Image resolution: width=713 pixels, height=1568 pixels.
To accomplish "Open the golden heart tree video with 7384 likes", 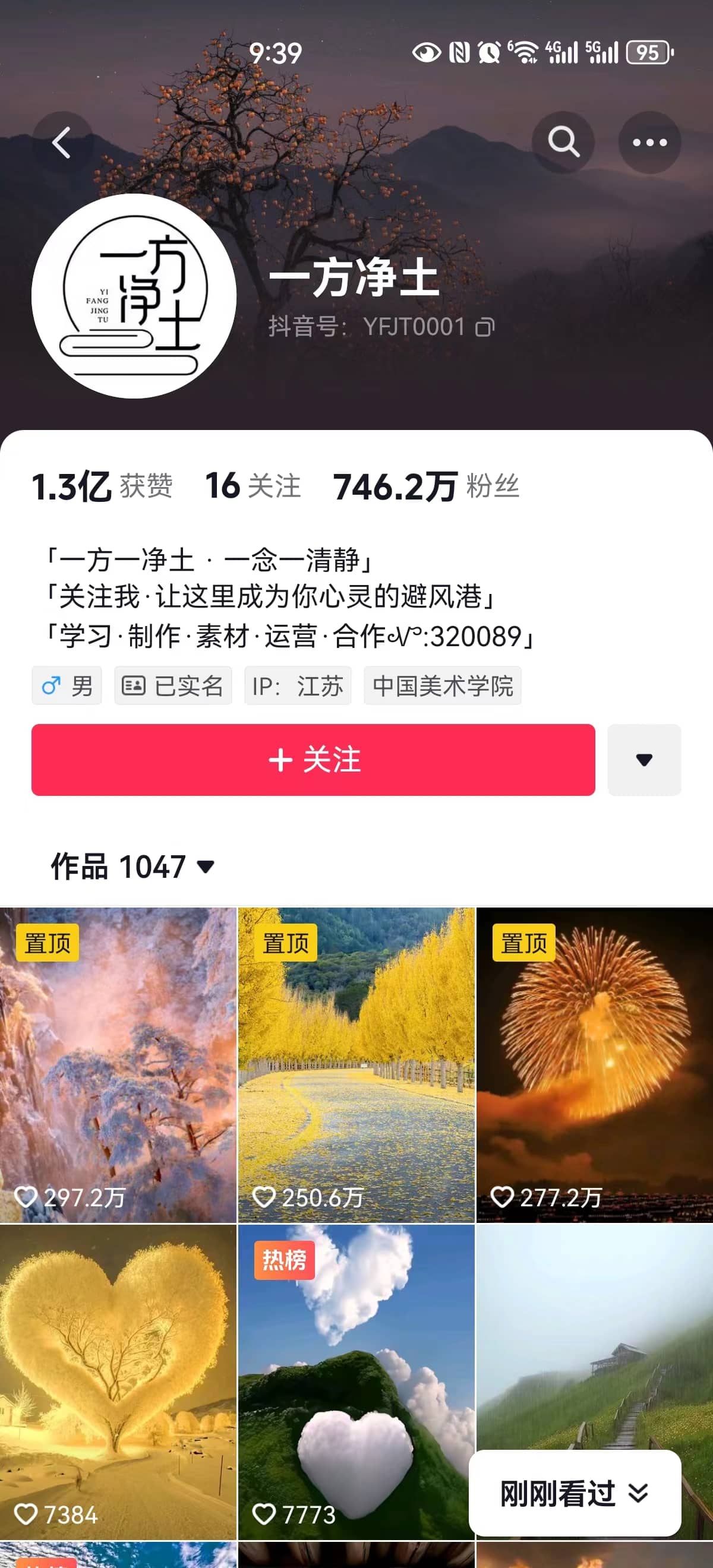I will click(x=118, y=1382).
